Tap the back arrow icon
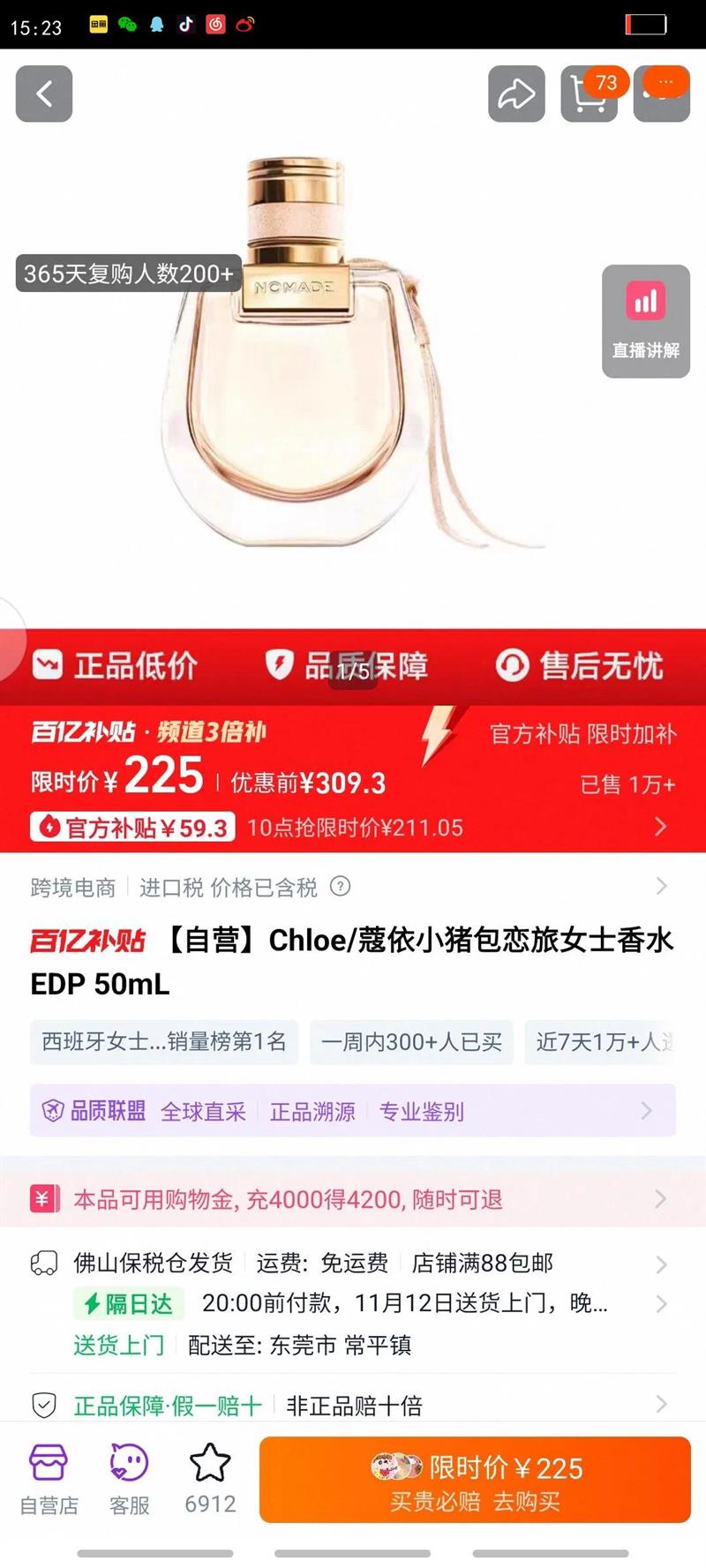Viewport: 706px width, 1568px height. coord(44,94)
